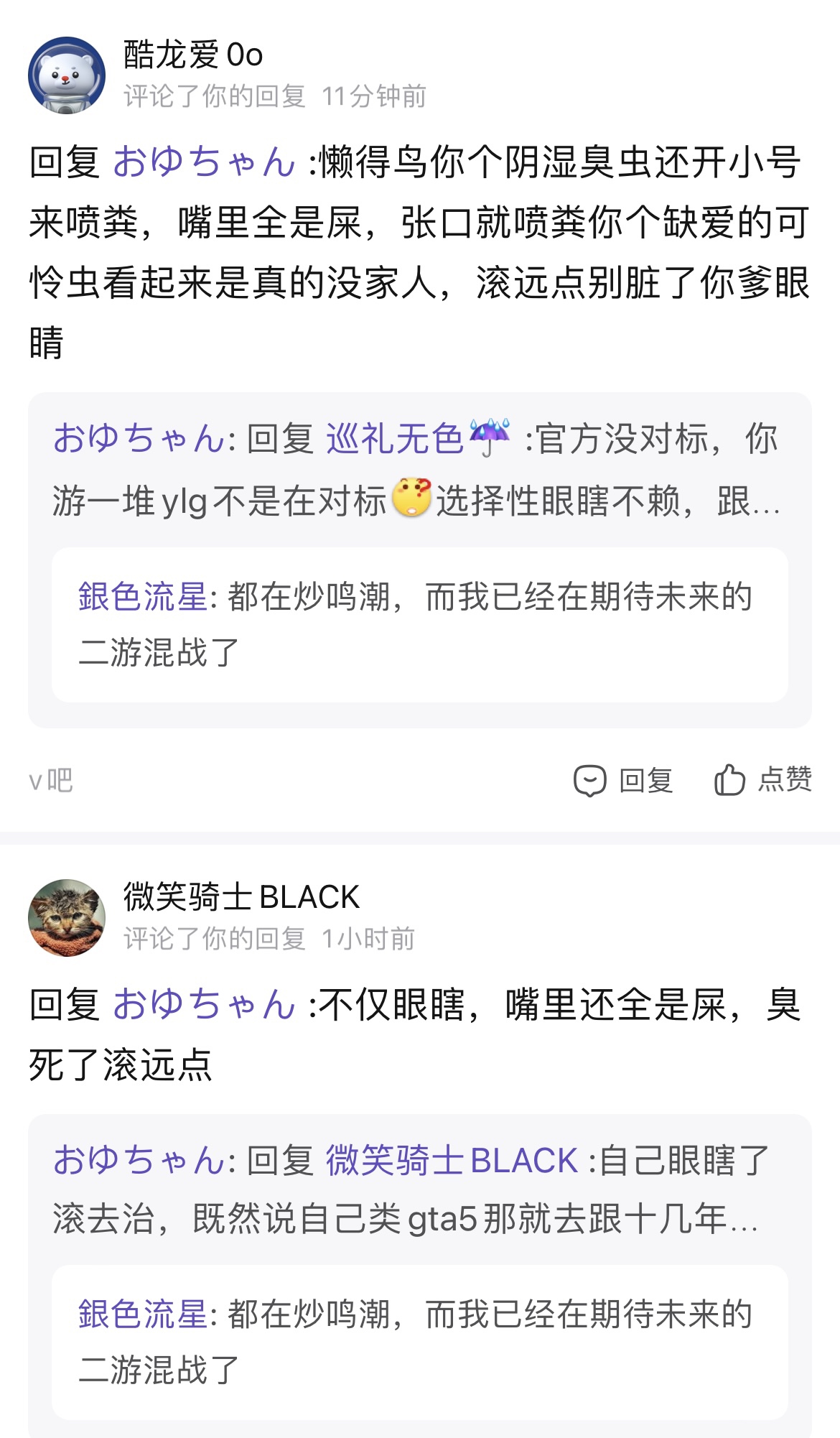Open username 微笑骑士BLACK at comment header
The height and width of the screenshot is (1438, 840).
[241, 897]
